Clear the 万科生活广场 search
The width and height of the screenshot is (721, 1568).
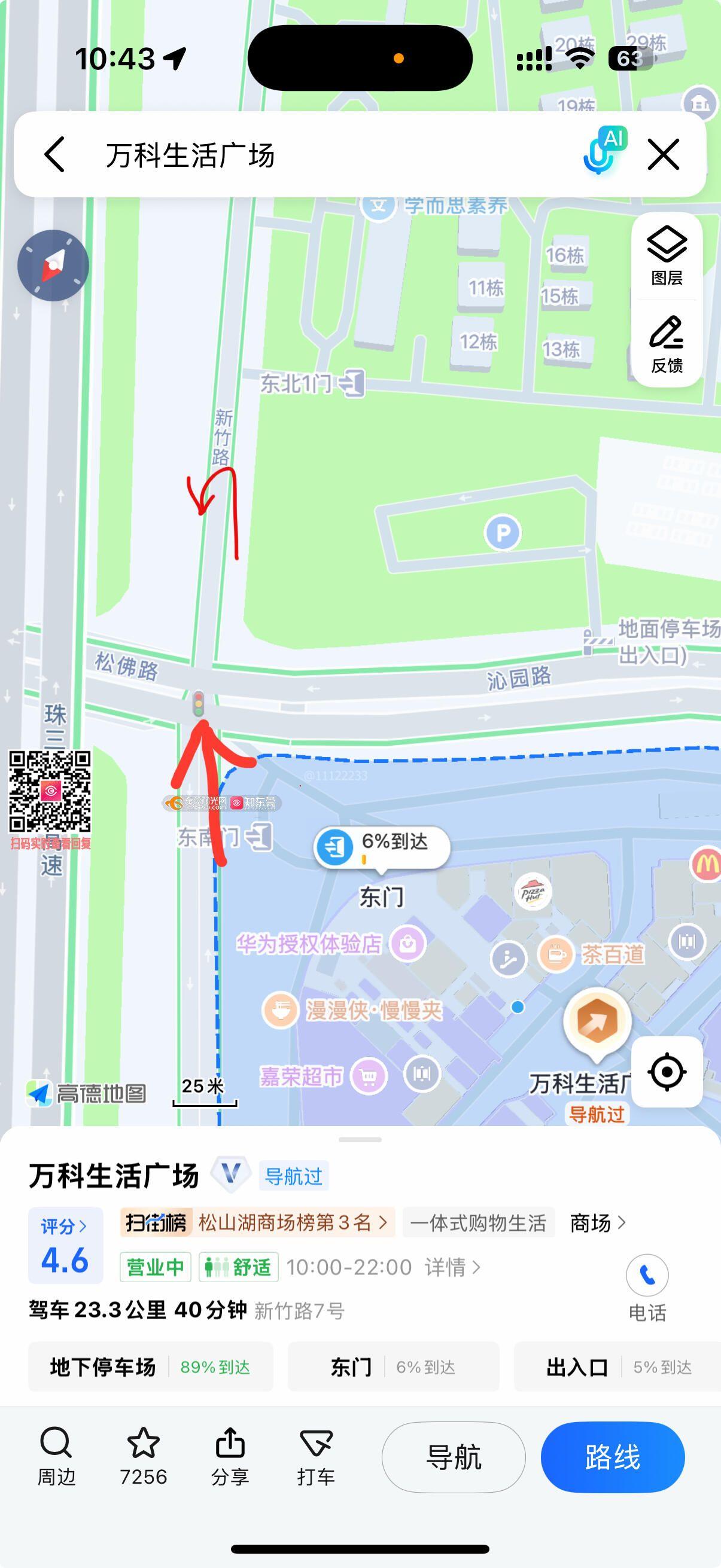click(x=663, y=154)
